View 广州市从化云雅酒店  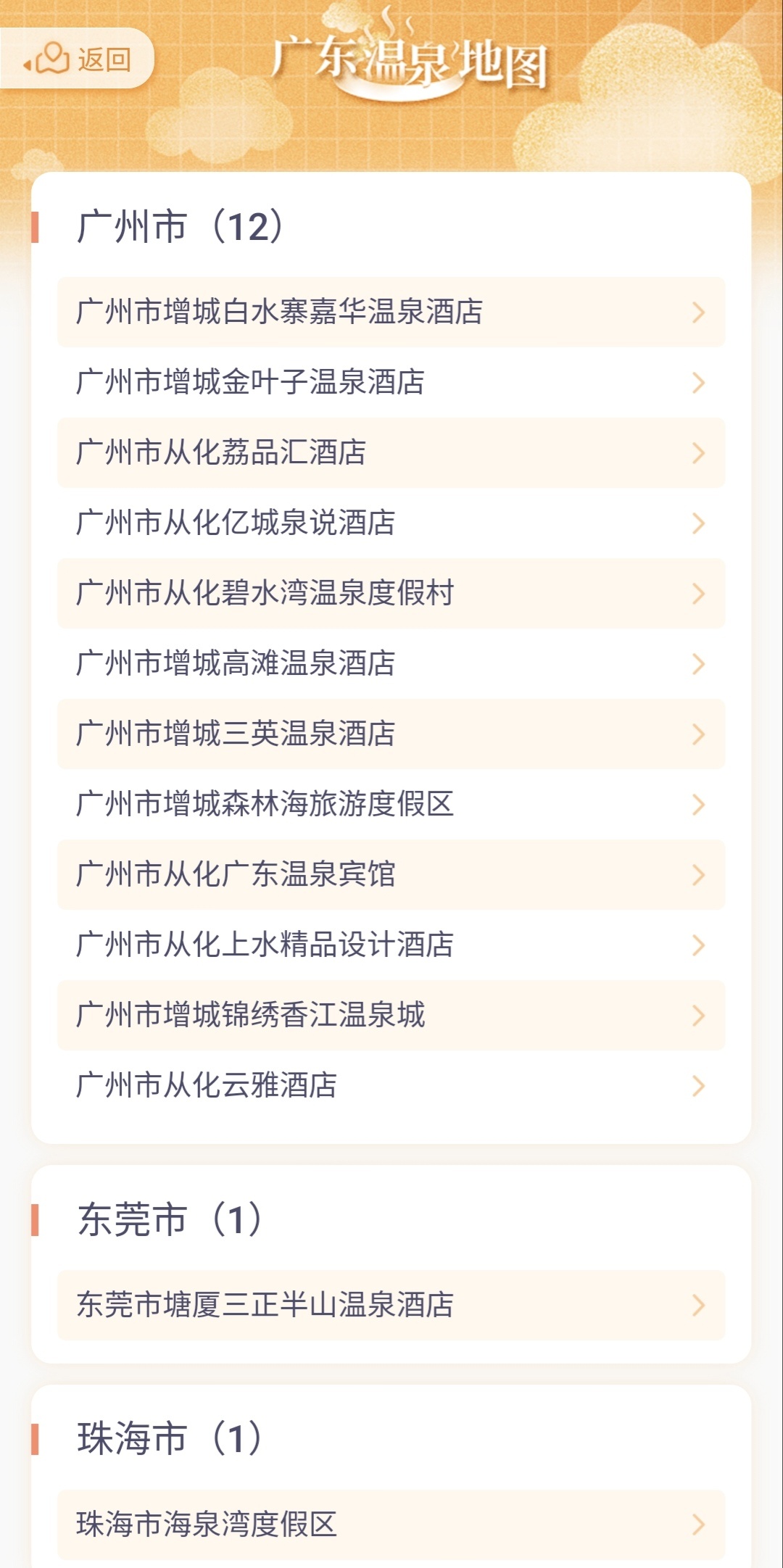coord(391,1085)
